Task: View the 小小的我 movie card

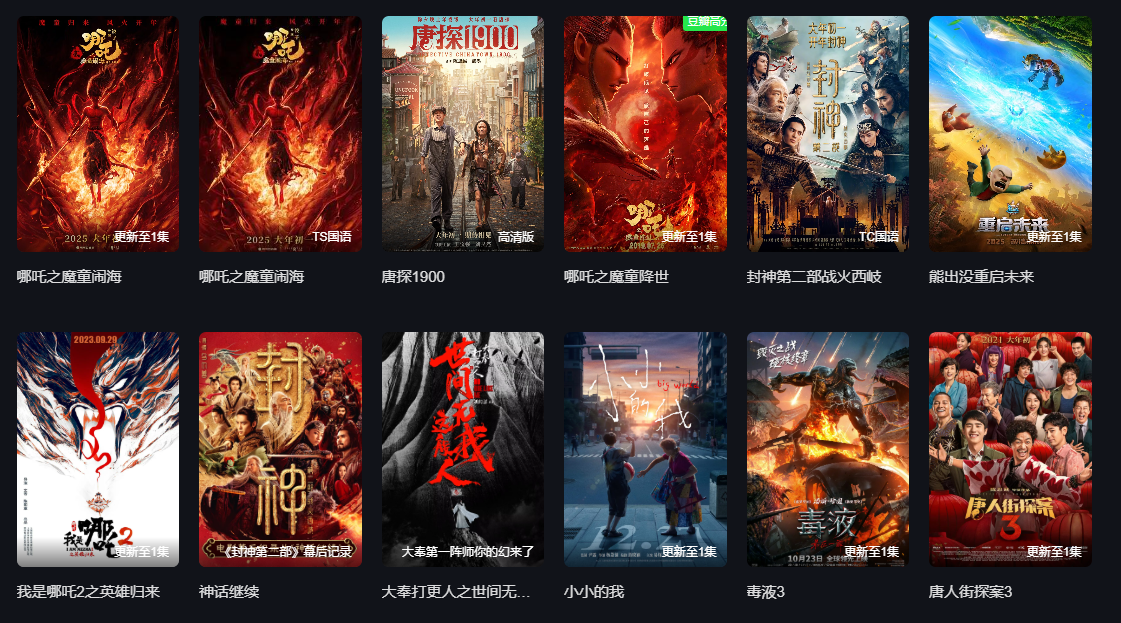Action: tap(645, 449)
